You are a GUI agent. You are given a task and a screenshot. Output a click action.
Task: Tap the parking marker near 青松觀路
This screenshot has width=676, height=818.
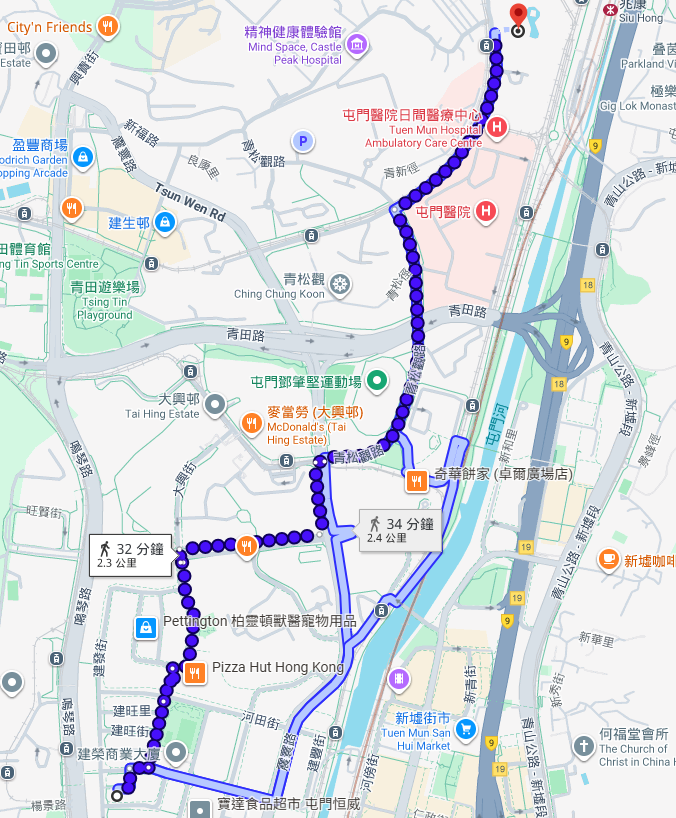tap(301, 142)
